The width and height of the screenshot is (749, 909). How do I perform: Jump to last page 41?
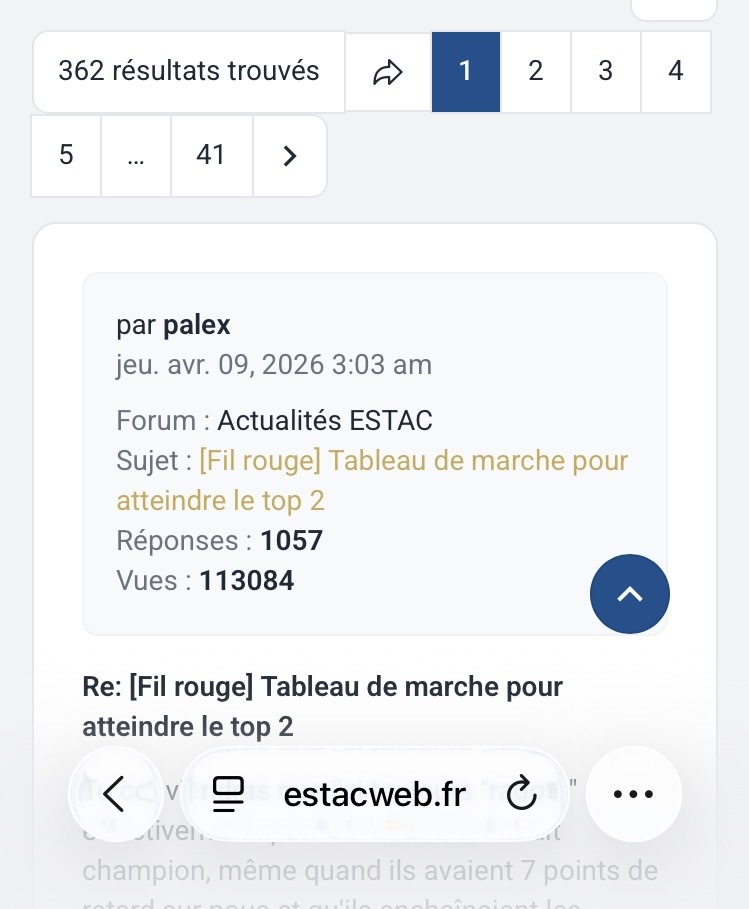tap(211, 156)
